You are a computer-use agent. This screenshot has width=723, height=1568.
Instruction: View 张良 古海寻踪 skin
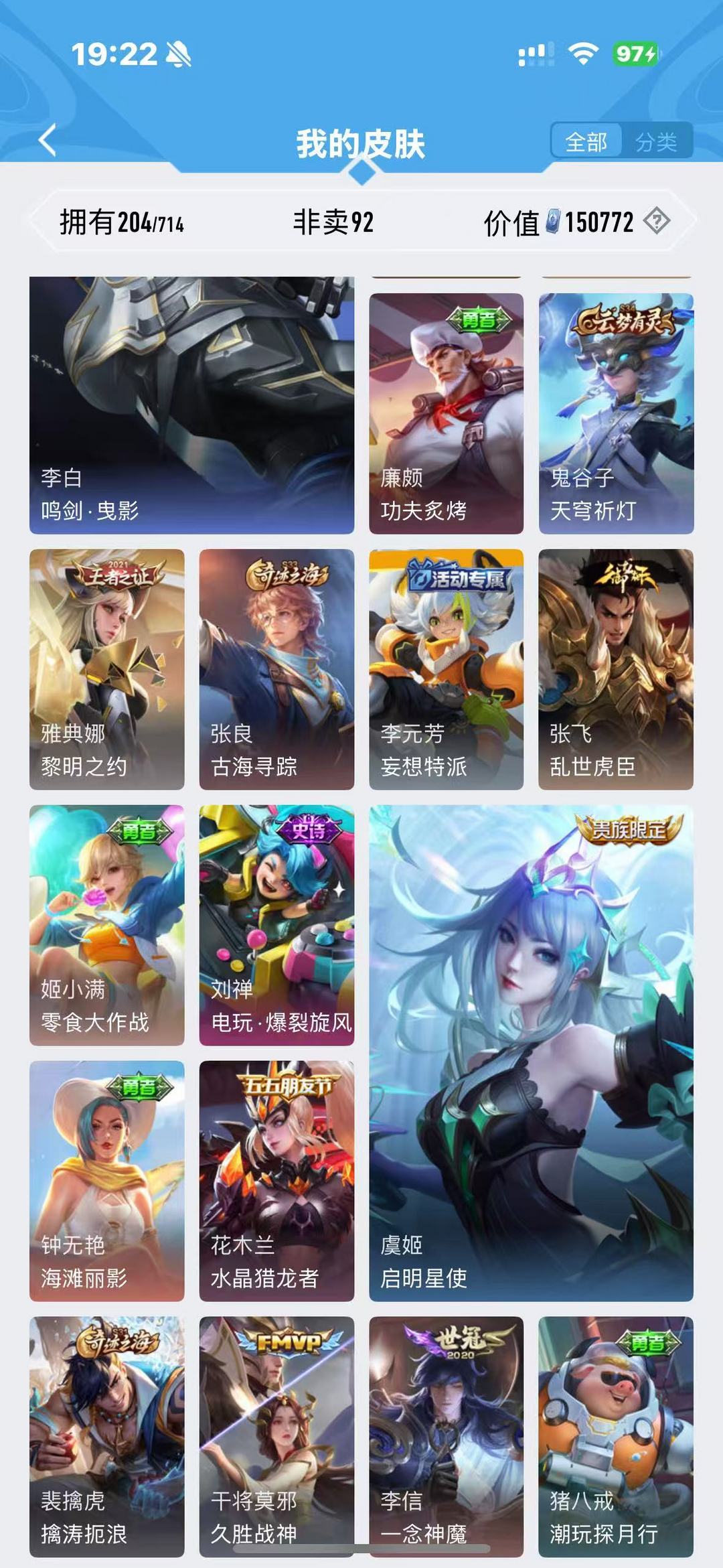(276, 669)
